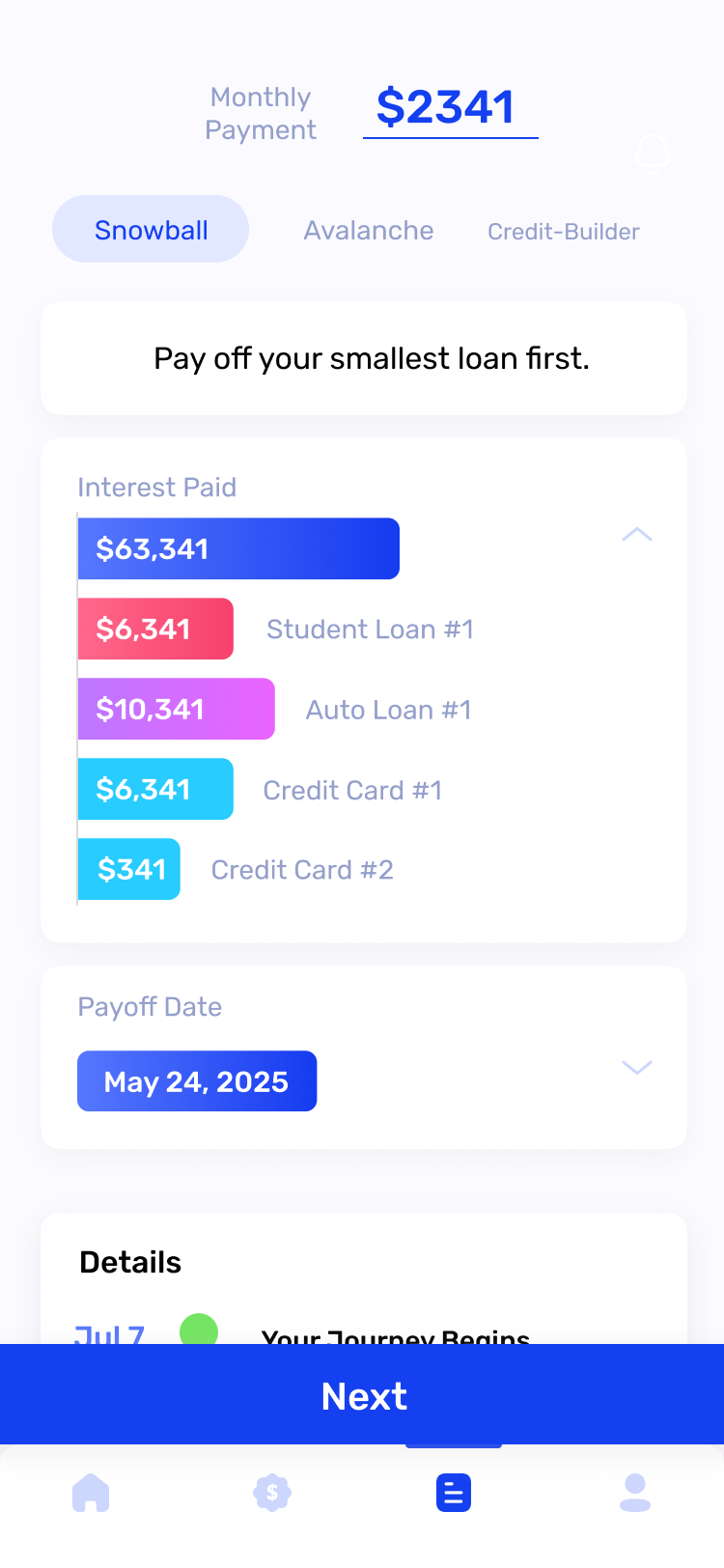Tap the Next button
724x1568 pixels.
362,1395
